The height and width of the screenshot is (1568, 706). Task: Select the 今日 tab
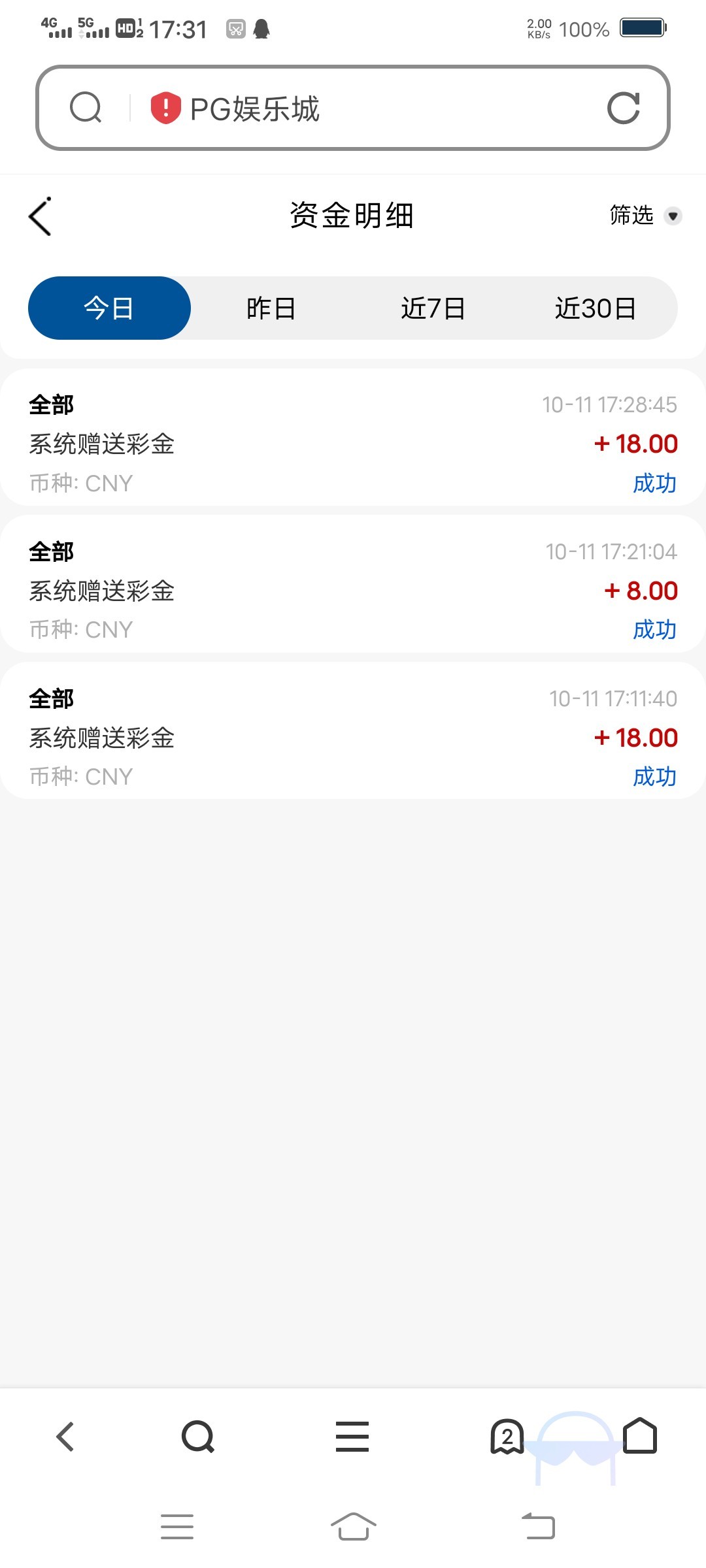click(x=109, y=308)
